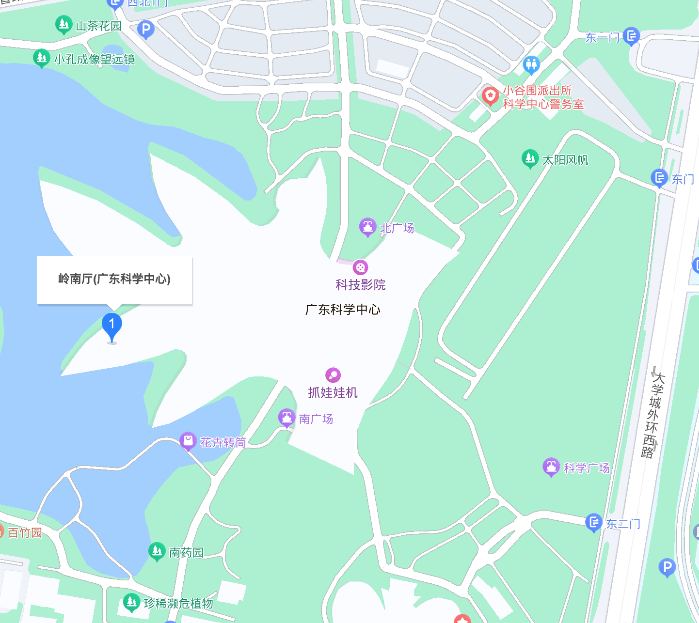Open the 岭南厅(广东科学中心) info bubble
Viewport: 699px width, 623px height.
pyautogui.click(x=114, y=279)
